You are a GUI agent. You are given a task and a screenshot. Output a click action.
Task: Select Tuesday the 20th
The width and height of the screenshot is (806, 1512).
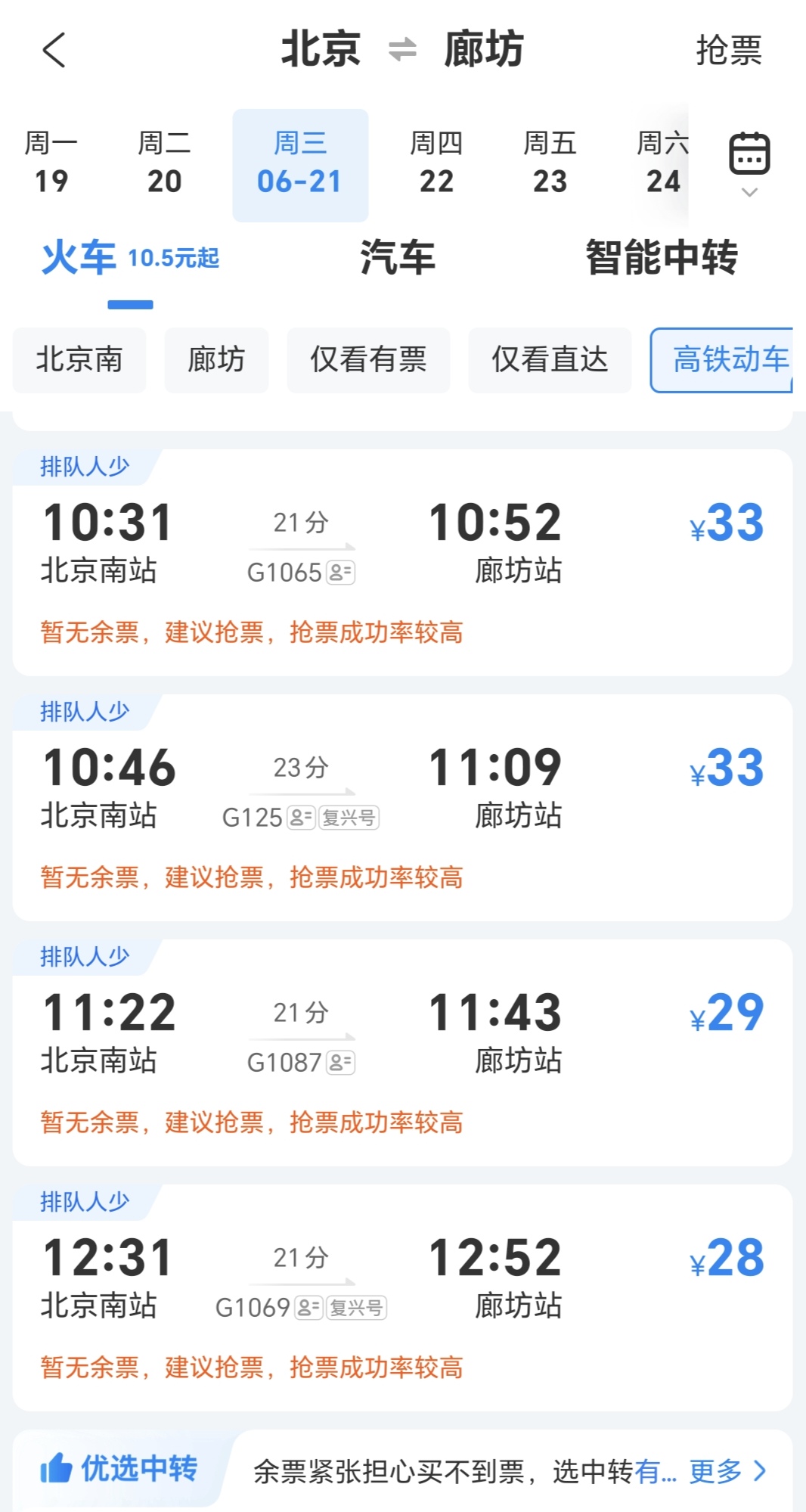(164, 163)
